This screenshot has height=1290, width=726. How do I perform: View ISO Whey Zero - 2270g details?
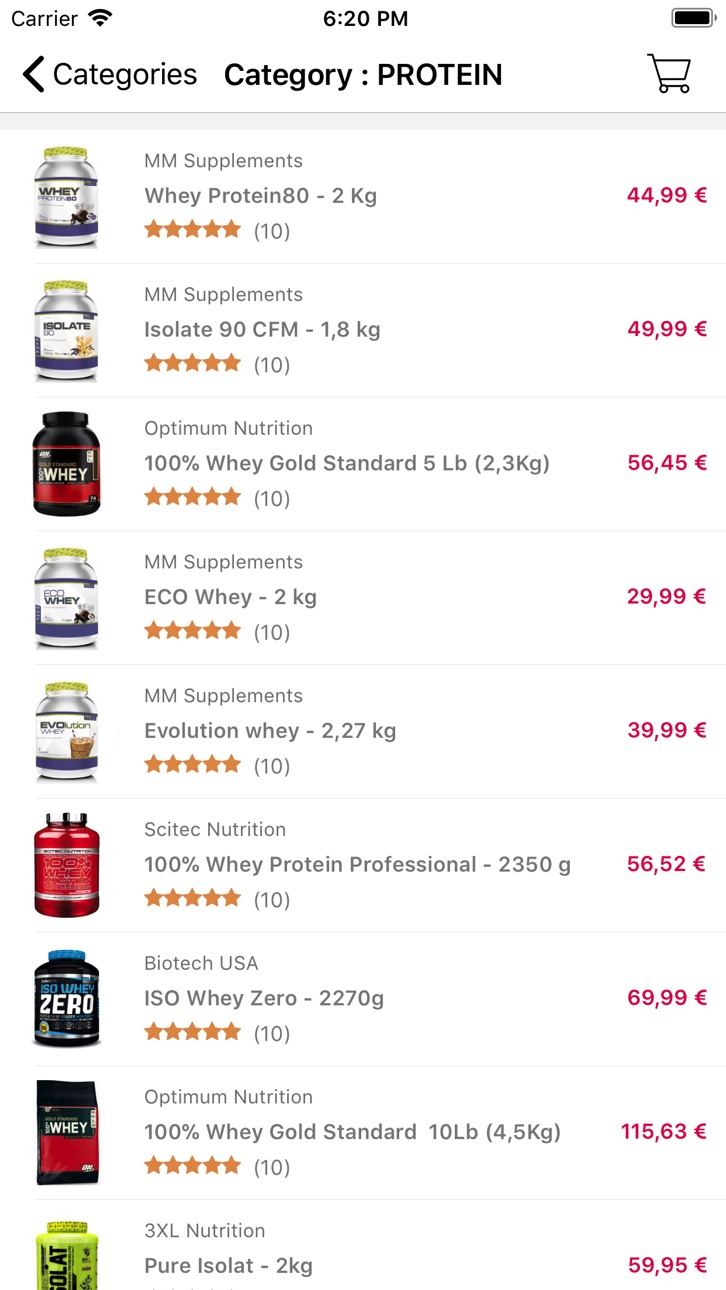363,1001
